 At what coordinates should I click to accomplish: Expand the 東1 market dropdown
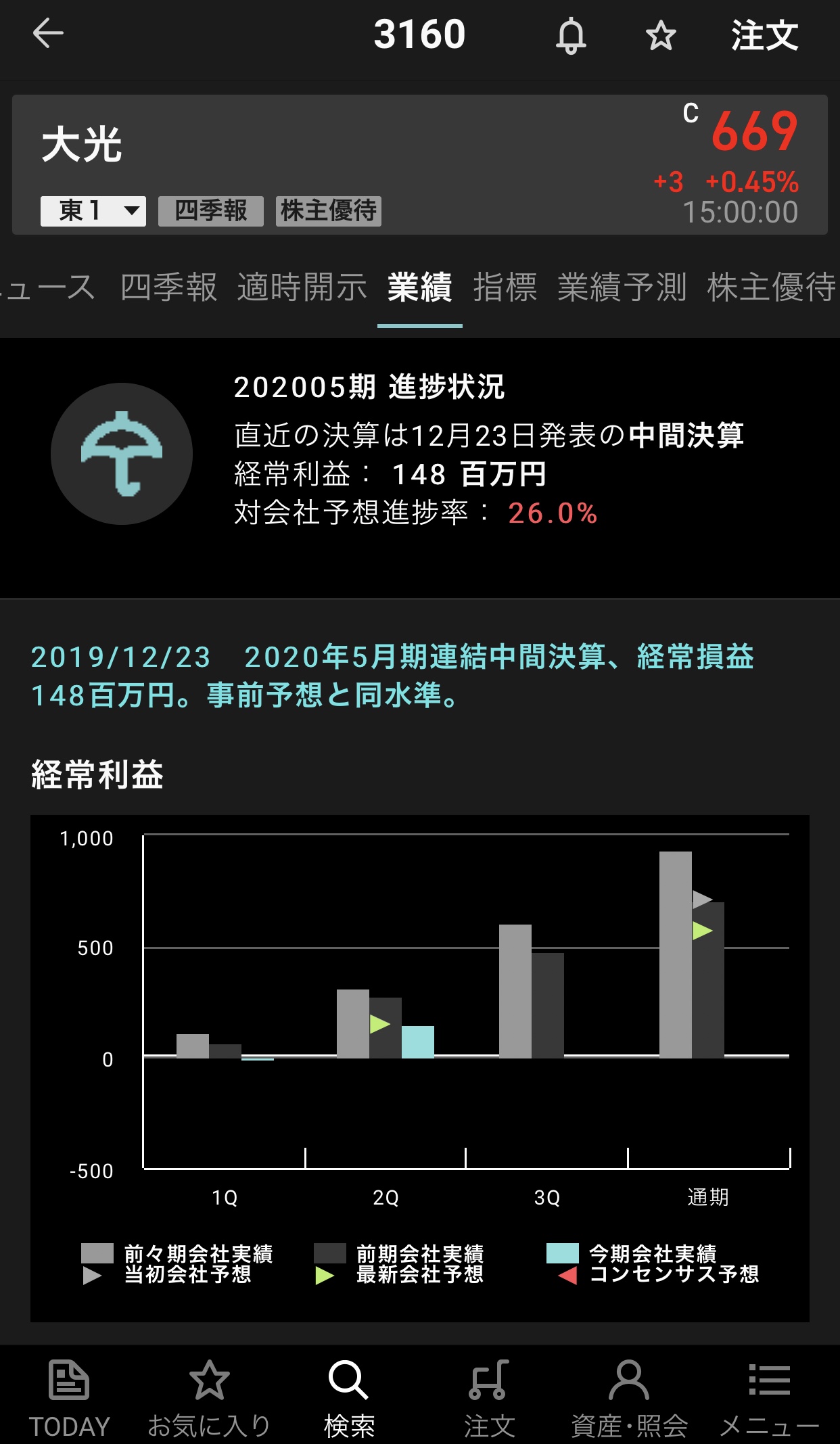(93, 211)
